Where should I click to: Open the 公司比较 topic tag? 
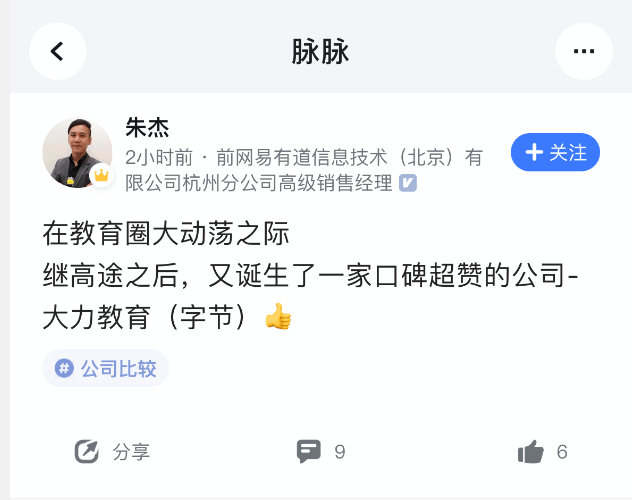[106, 368]
